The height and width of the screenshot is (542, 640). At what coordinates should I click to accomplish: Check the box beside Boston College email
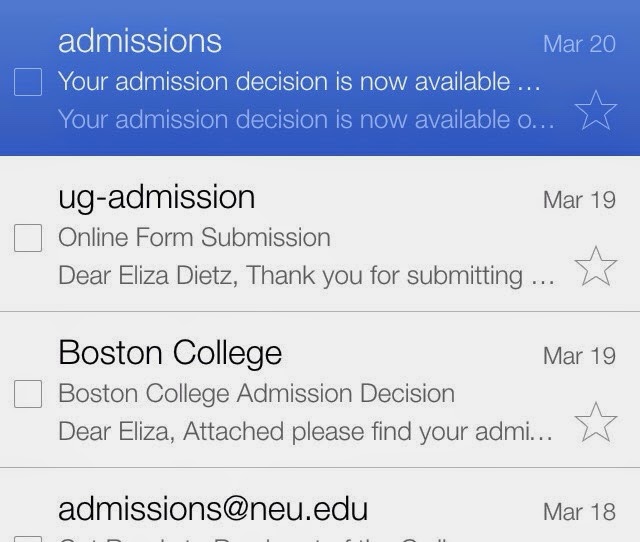point(28,394)
